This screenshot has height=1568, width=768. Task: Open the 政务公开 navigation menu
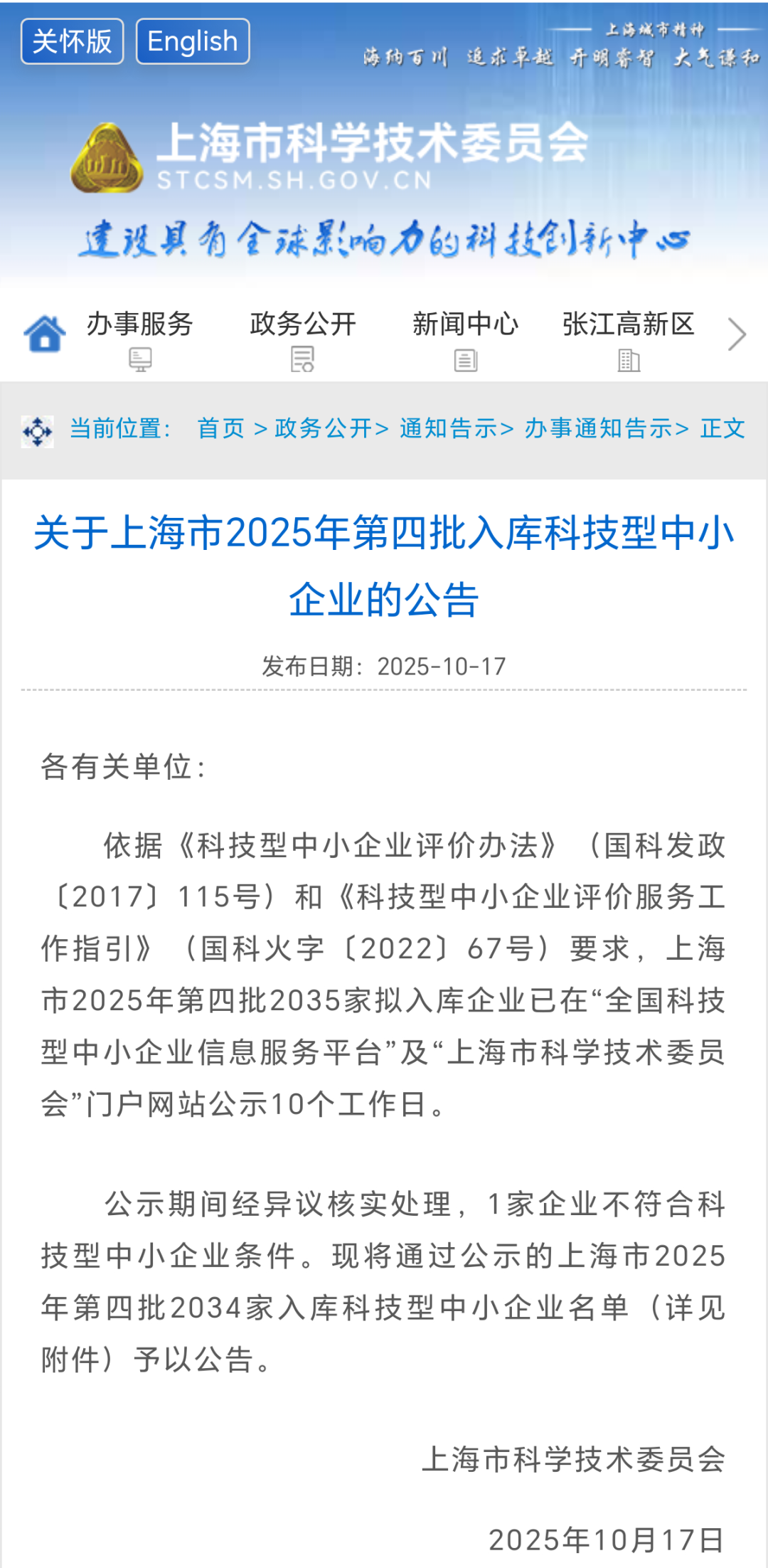tap(302, 324)
